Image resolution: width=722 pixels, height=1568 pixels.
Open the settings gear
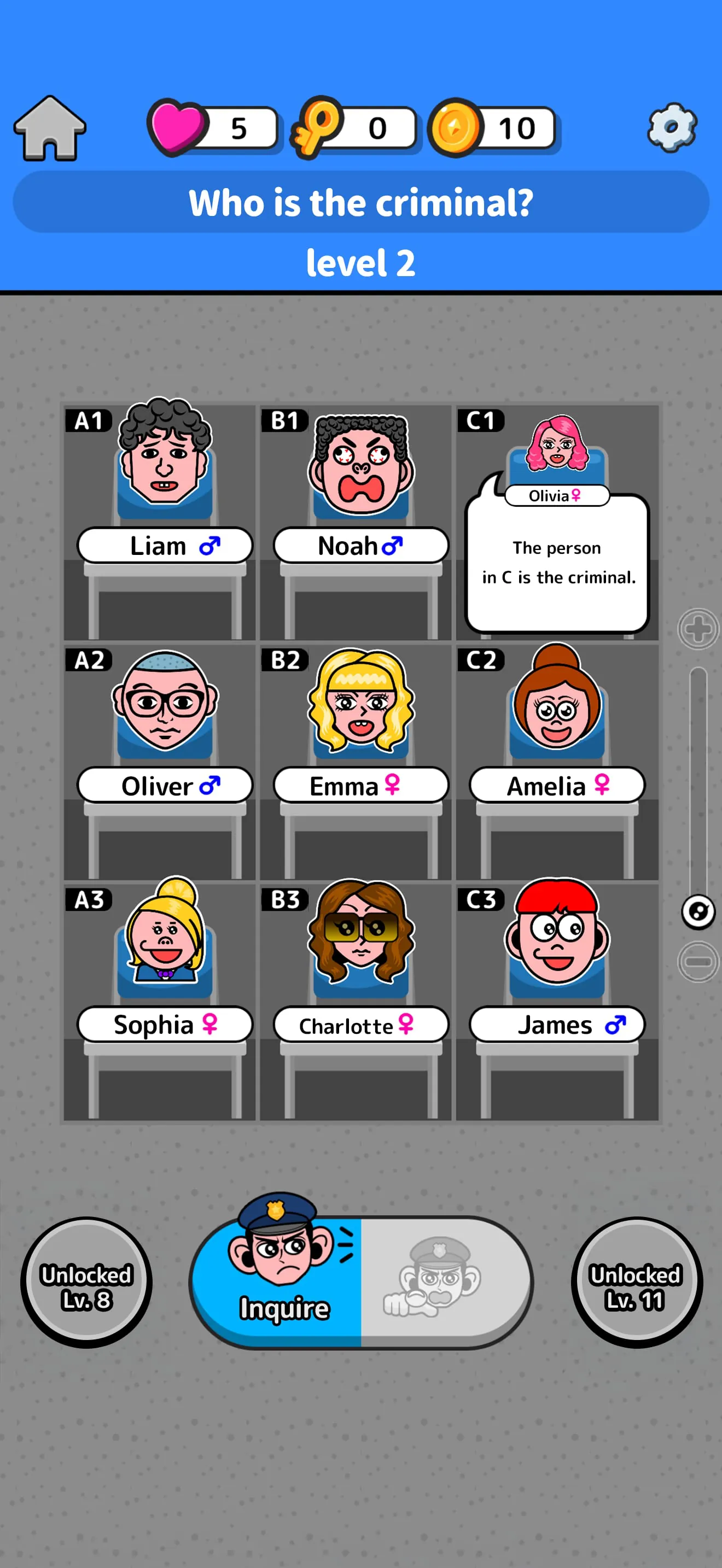tap(672, 127)
